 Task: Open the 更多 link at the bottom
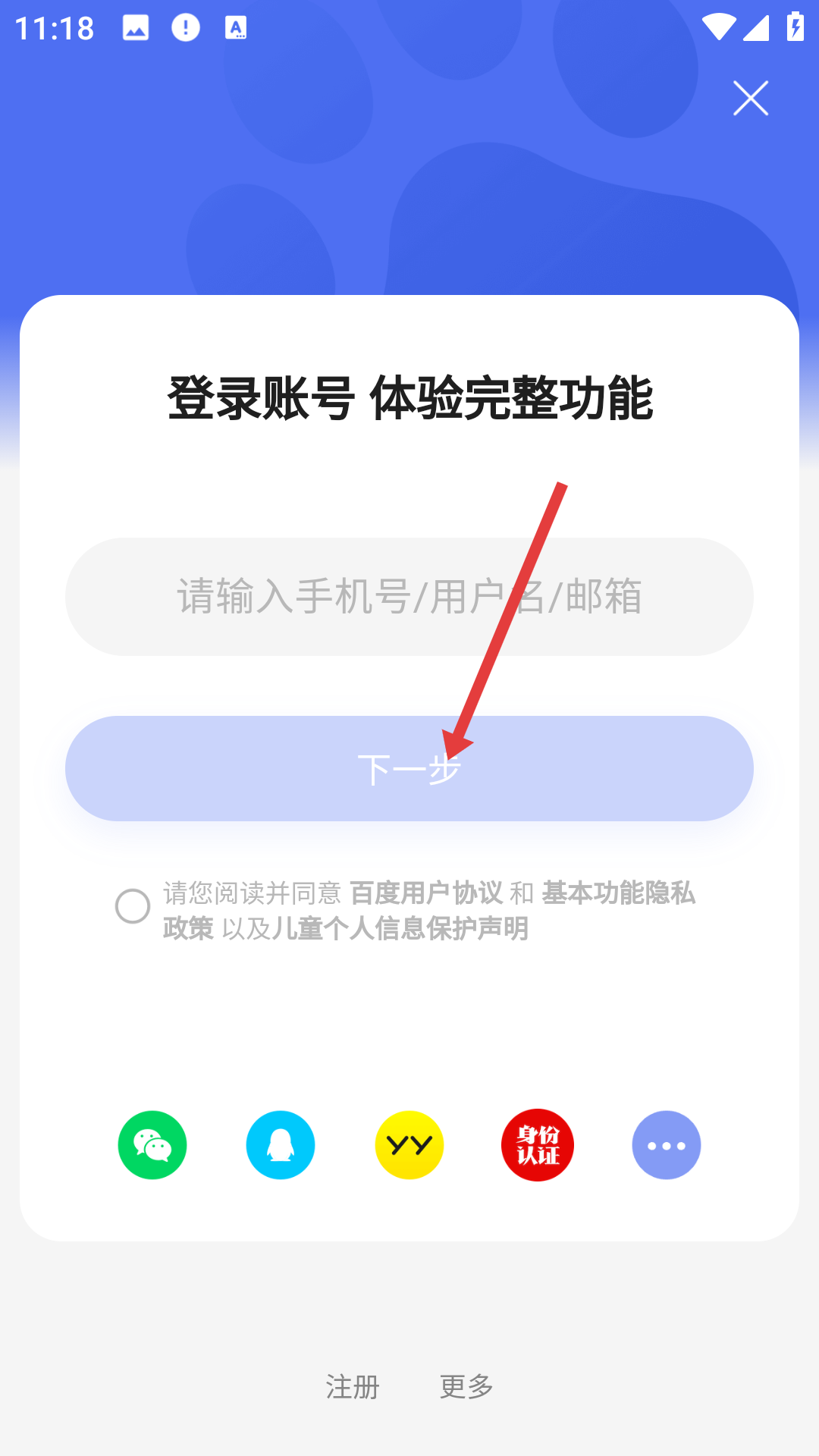coord(466,1387)
